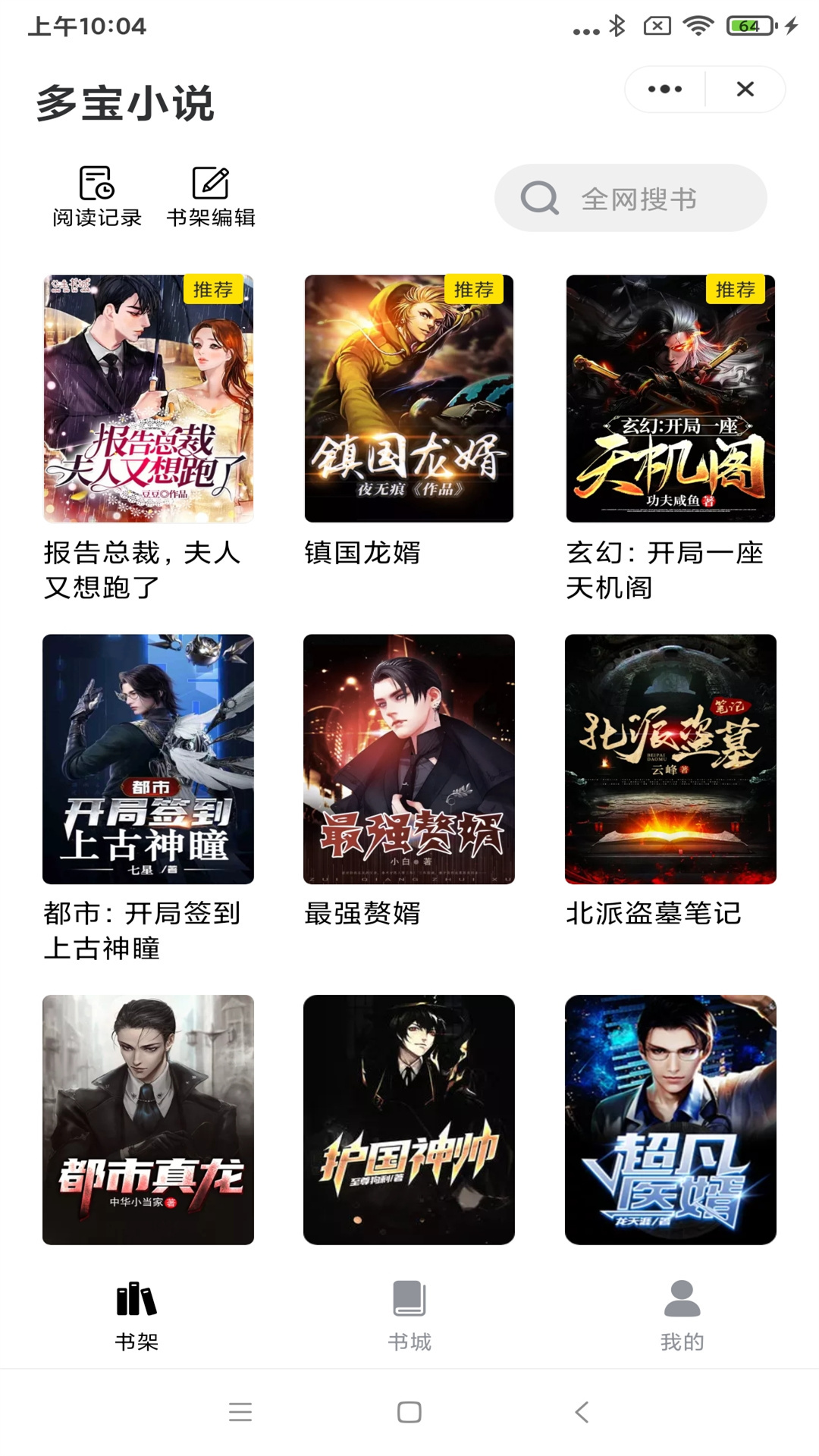Viewport: 819px width, 1456px height.
Task: Tap 书架编辑 to edit bookshelf
Action: click(211, 196)
